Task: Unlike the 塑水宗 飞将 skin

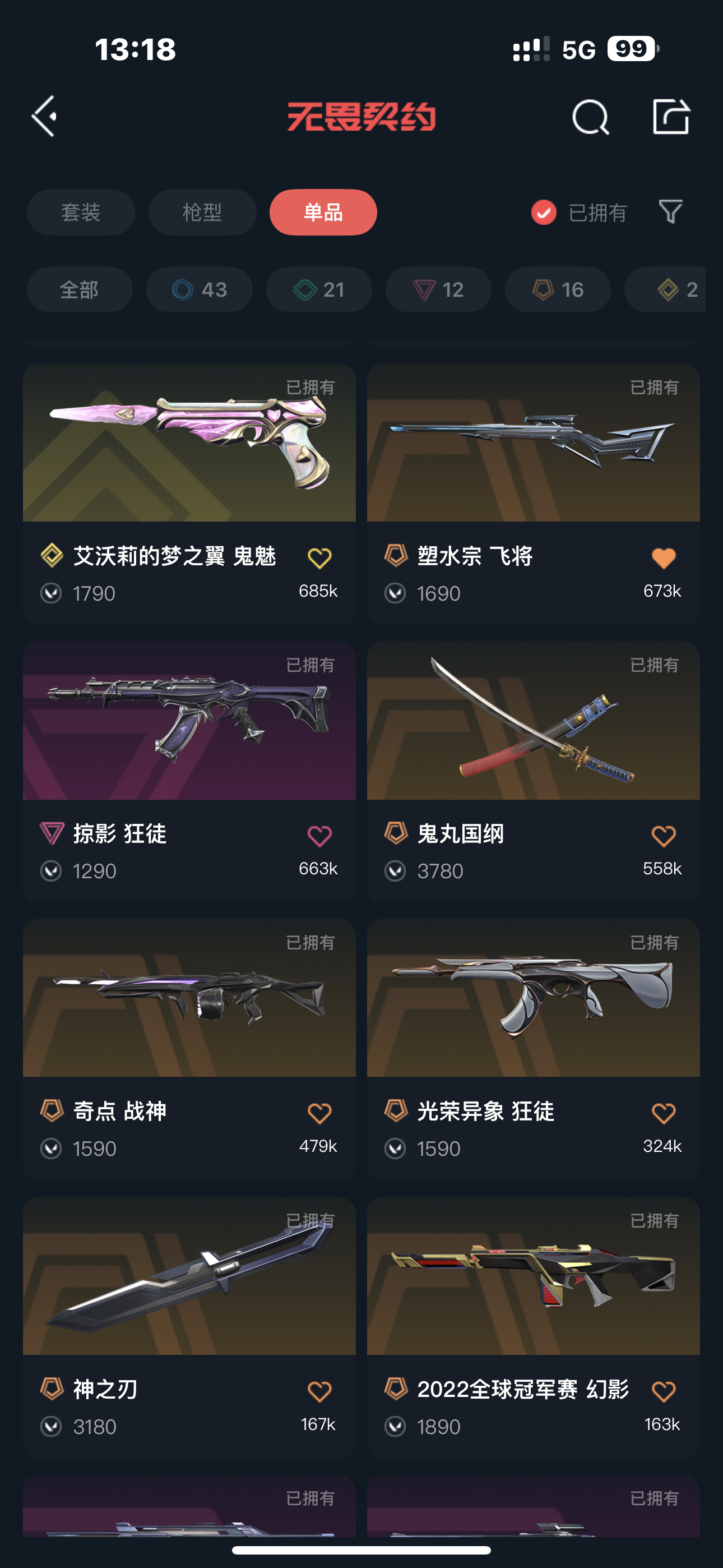Action: coord(664,558)
